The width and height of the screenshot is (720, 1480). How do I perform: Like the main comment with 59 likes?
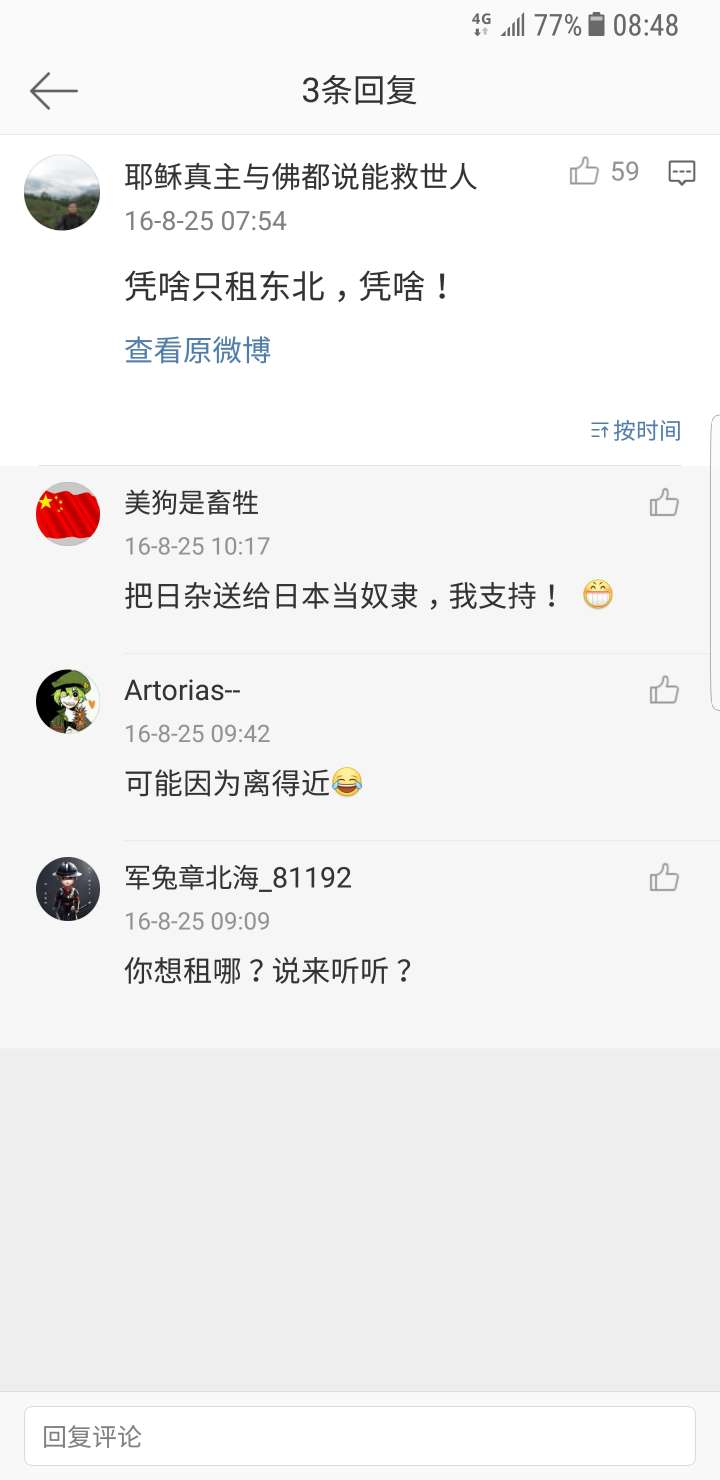coord(585,172)
